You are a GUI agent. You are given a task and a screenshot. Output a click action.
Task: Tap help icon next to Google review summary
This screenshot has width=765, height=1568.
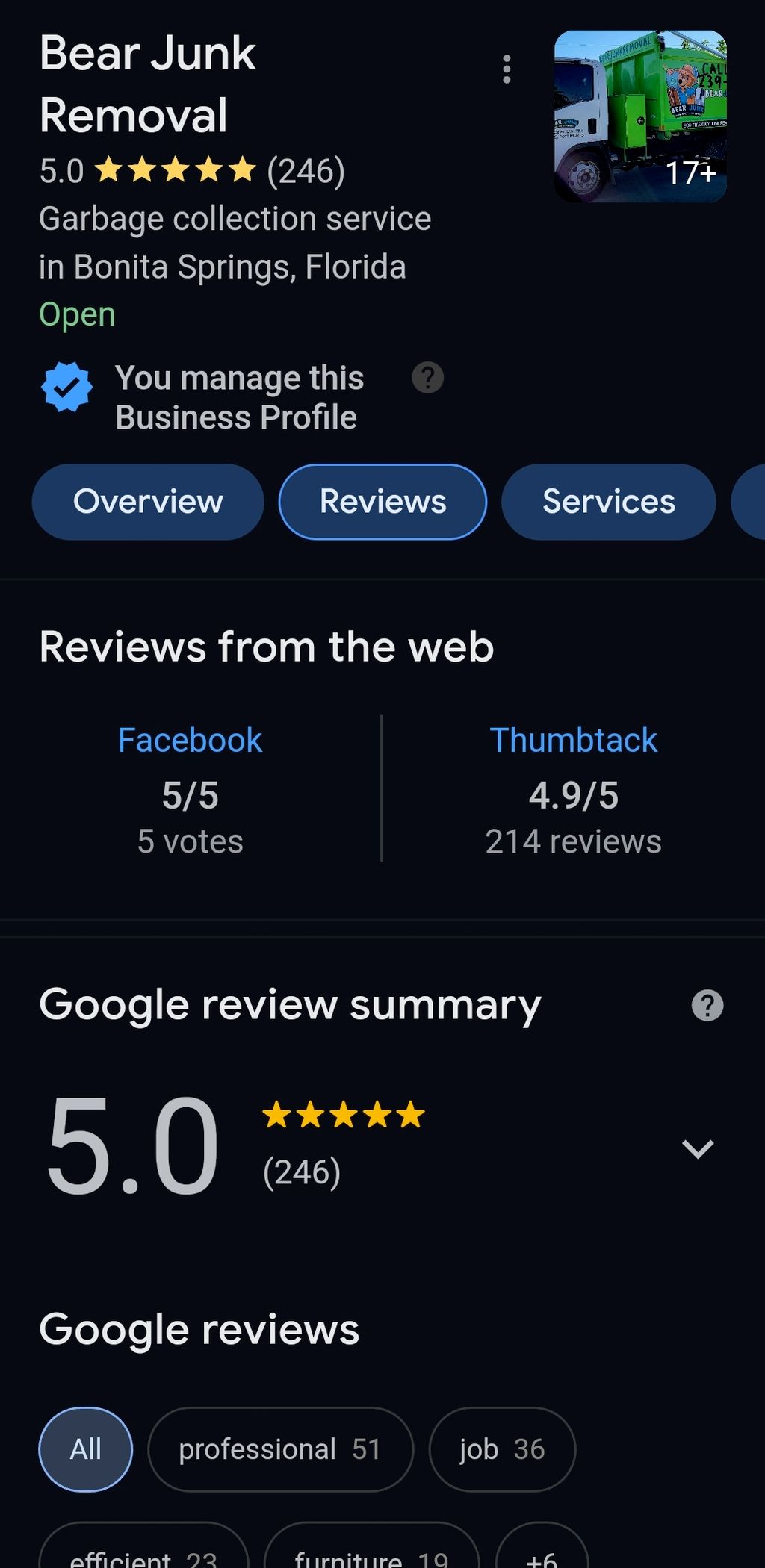[707, 1006]
